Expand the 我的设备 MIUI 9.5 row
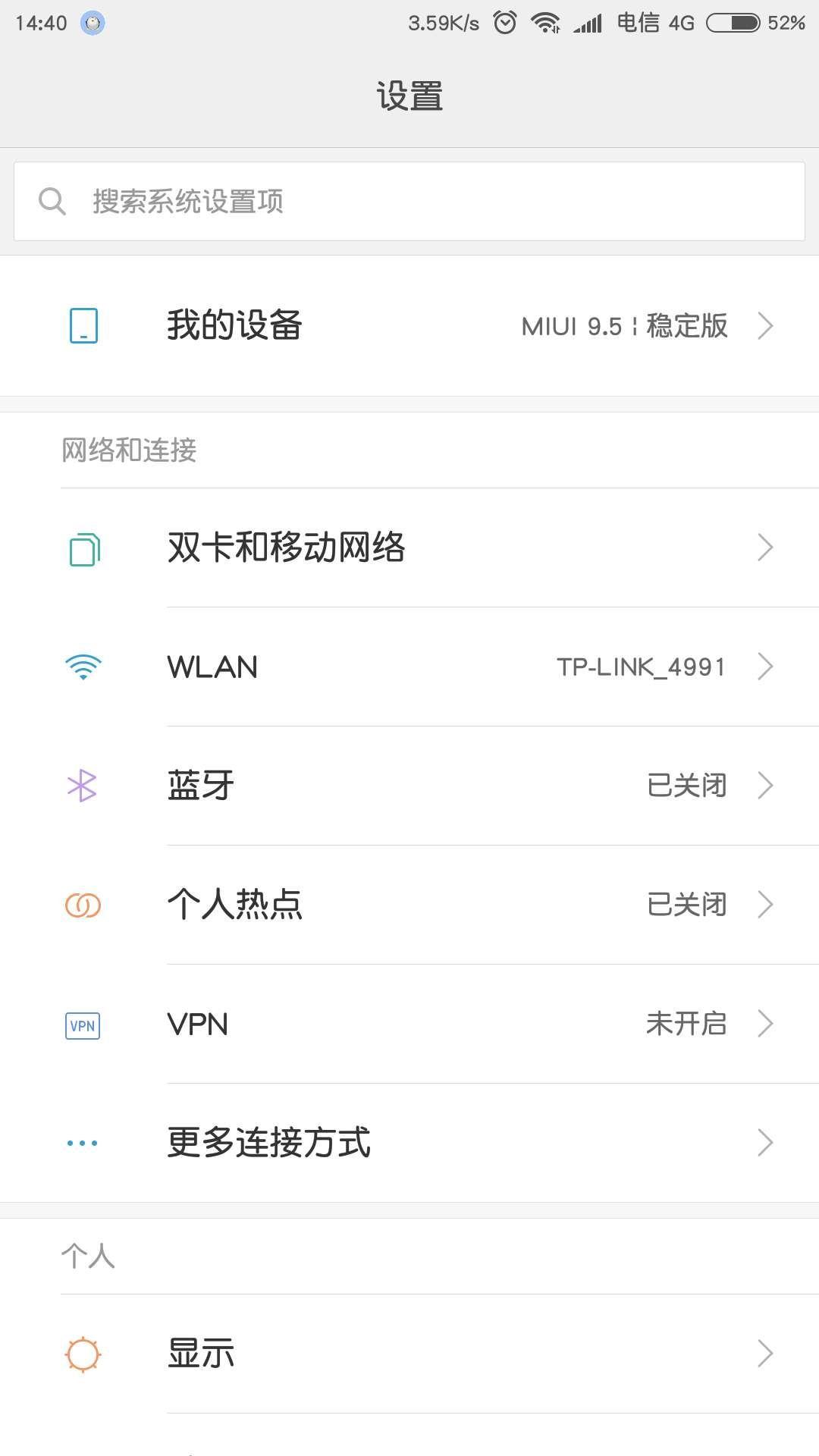The image size is (819, 1456). (x=455, y=326)
